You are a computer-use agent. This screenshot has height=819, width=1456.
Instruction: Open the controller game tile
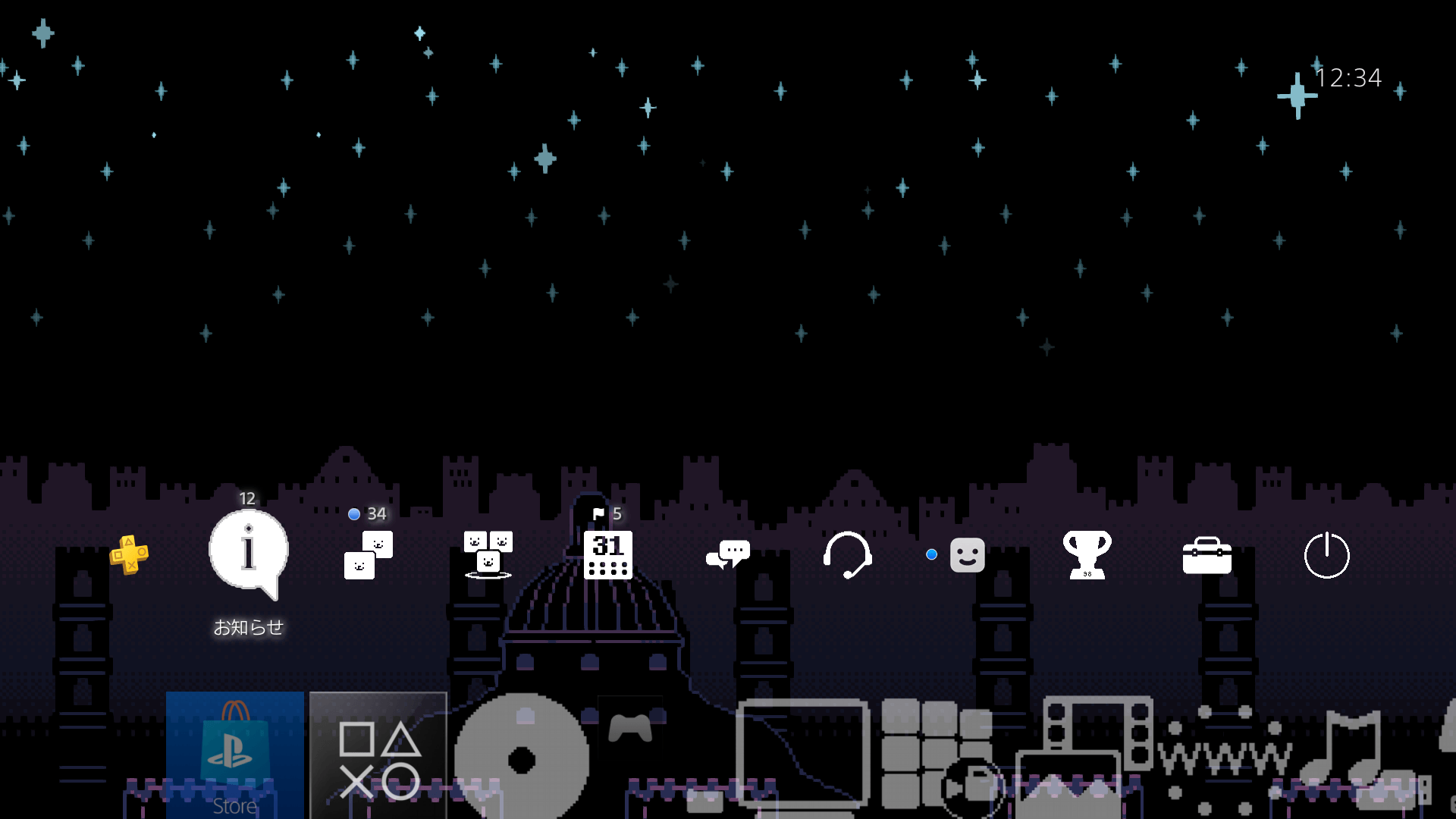click(630, 728)
